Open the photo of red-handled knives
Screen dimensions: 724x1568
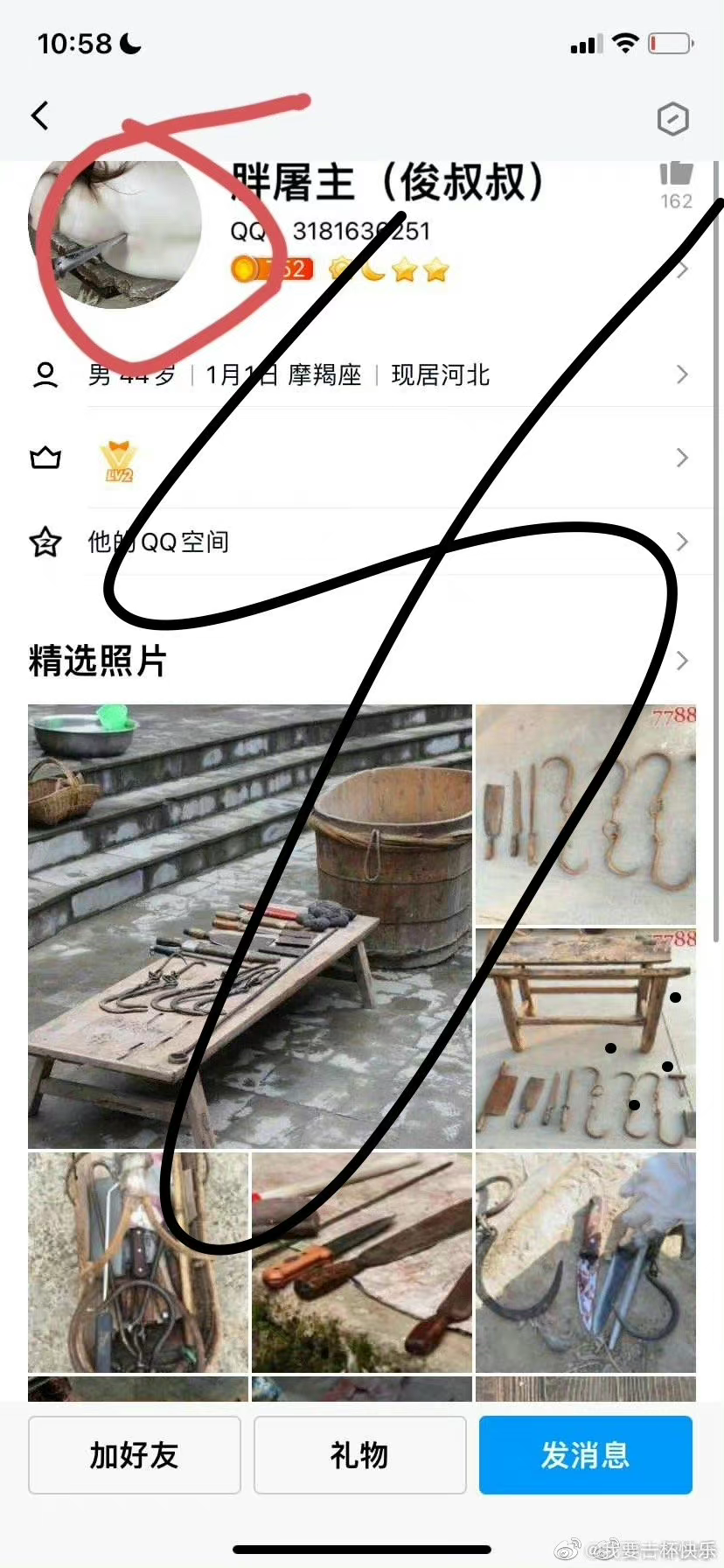tap(362, 1263)
